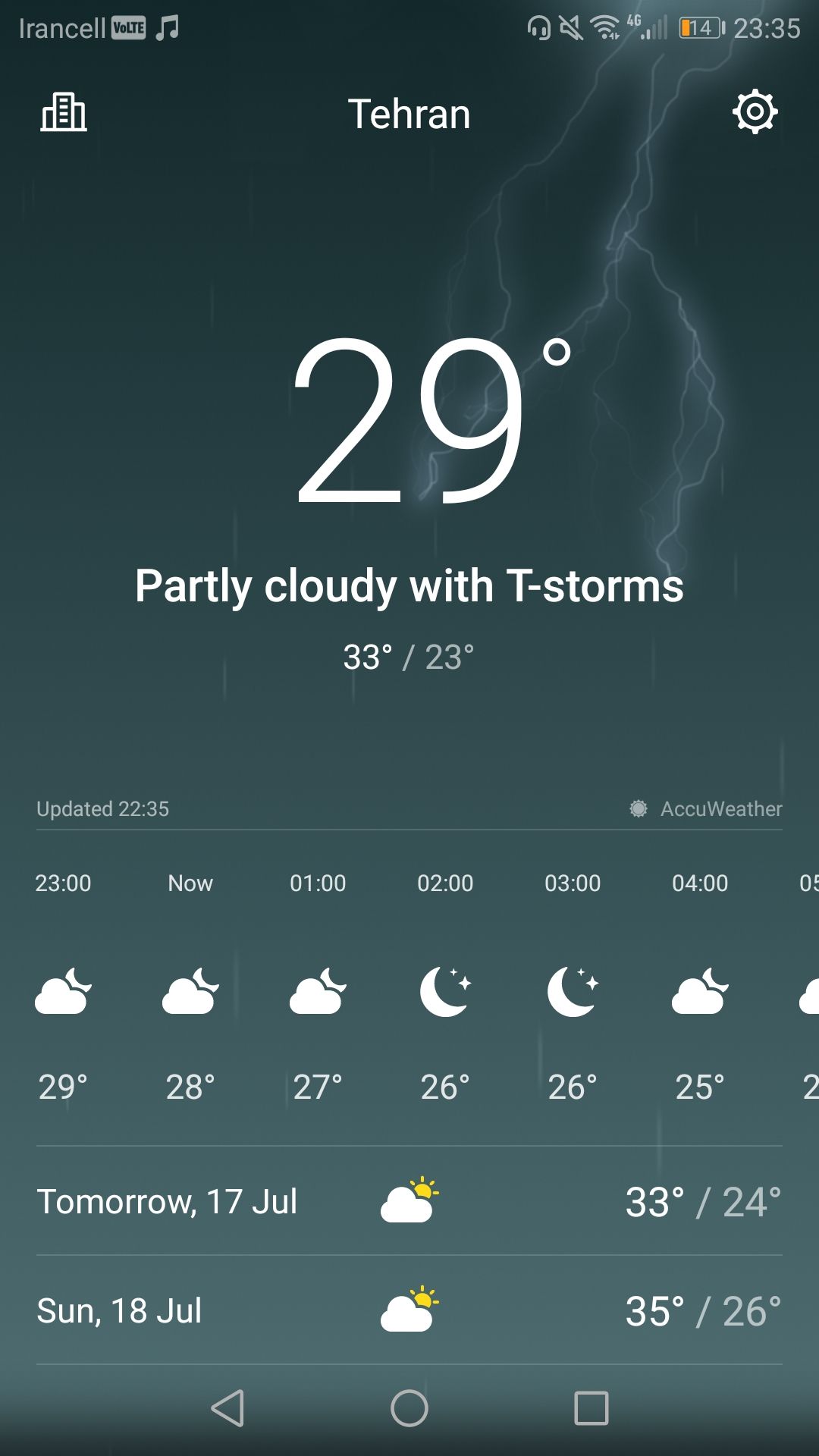Open Tomorrow, 17 Jul forecast
819x1456 pixels.
click(409, 1202)
